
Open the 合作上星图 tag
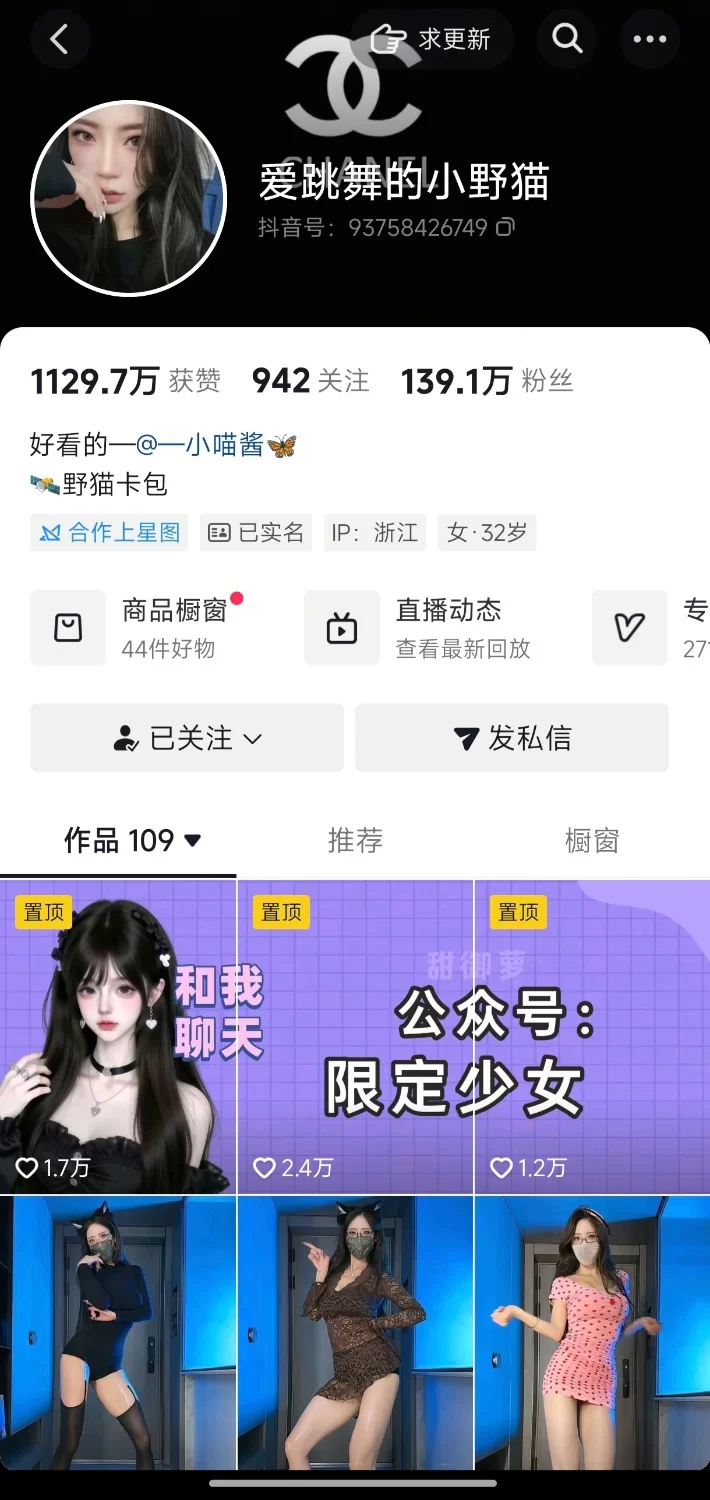coord(110,533)
